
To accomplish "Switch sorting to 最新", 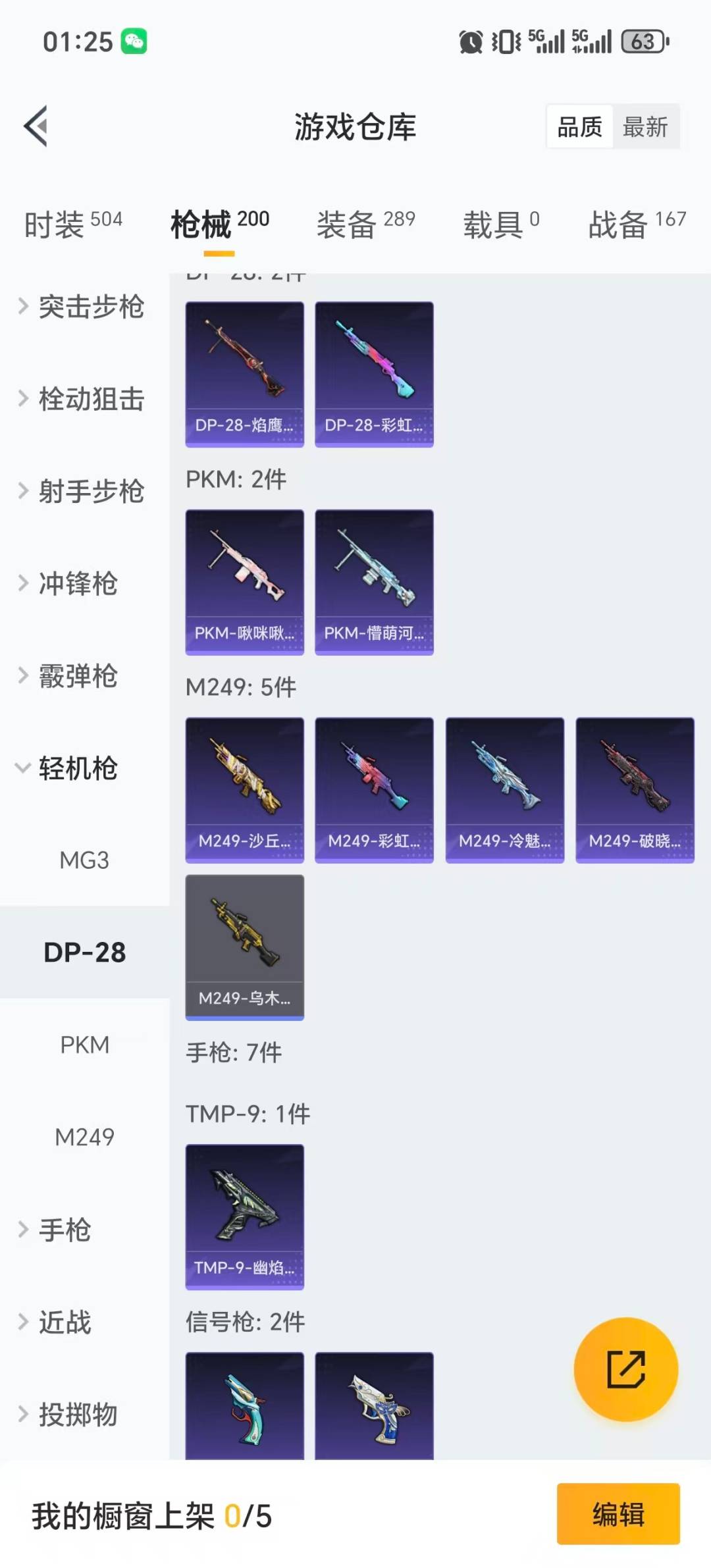I will [646, 126].
